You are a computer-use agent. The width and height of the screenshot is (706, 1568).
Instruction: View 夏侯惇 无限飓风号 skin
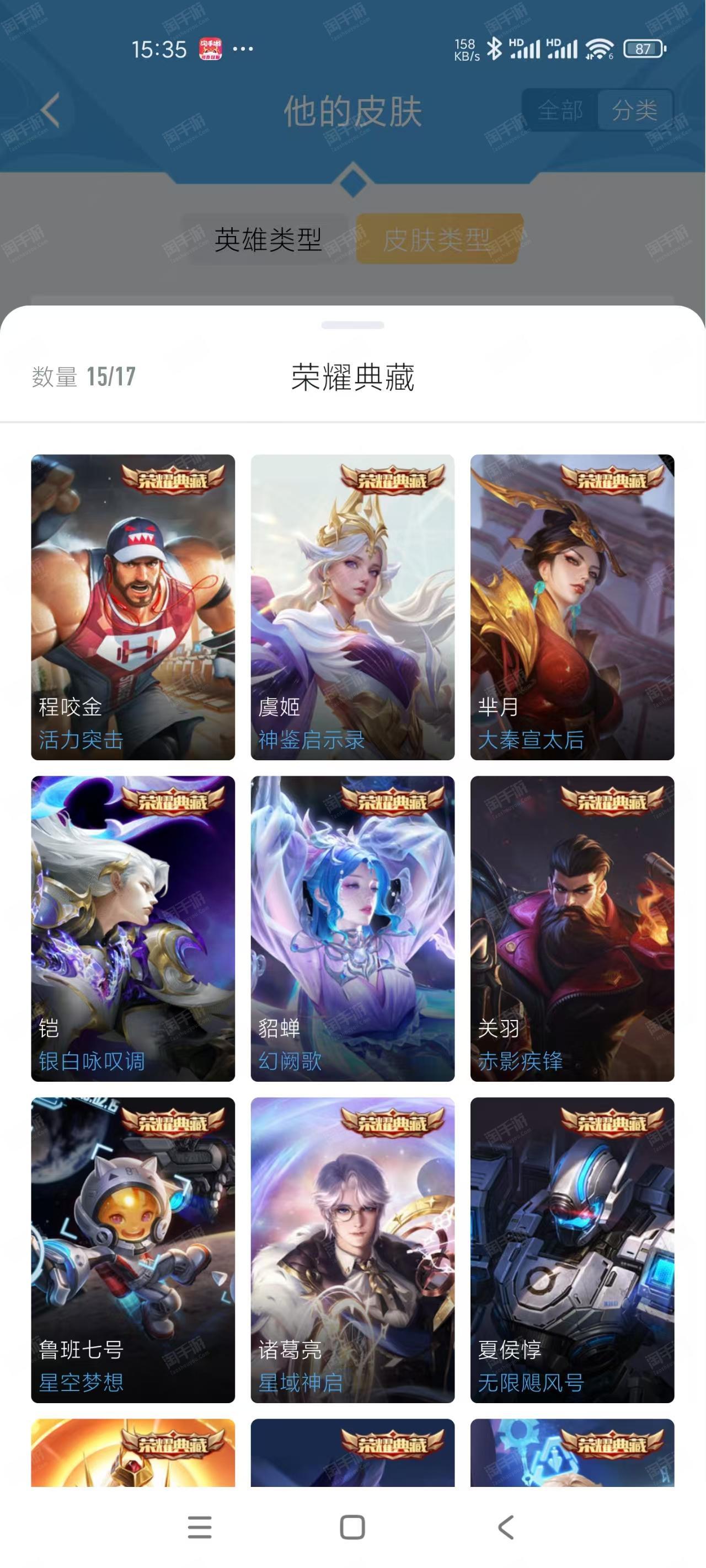(572, 1250)
